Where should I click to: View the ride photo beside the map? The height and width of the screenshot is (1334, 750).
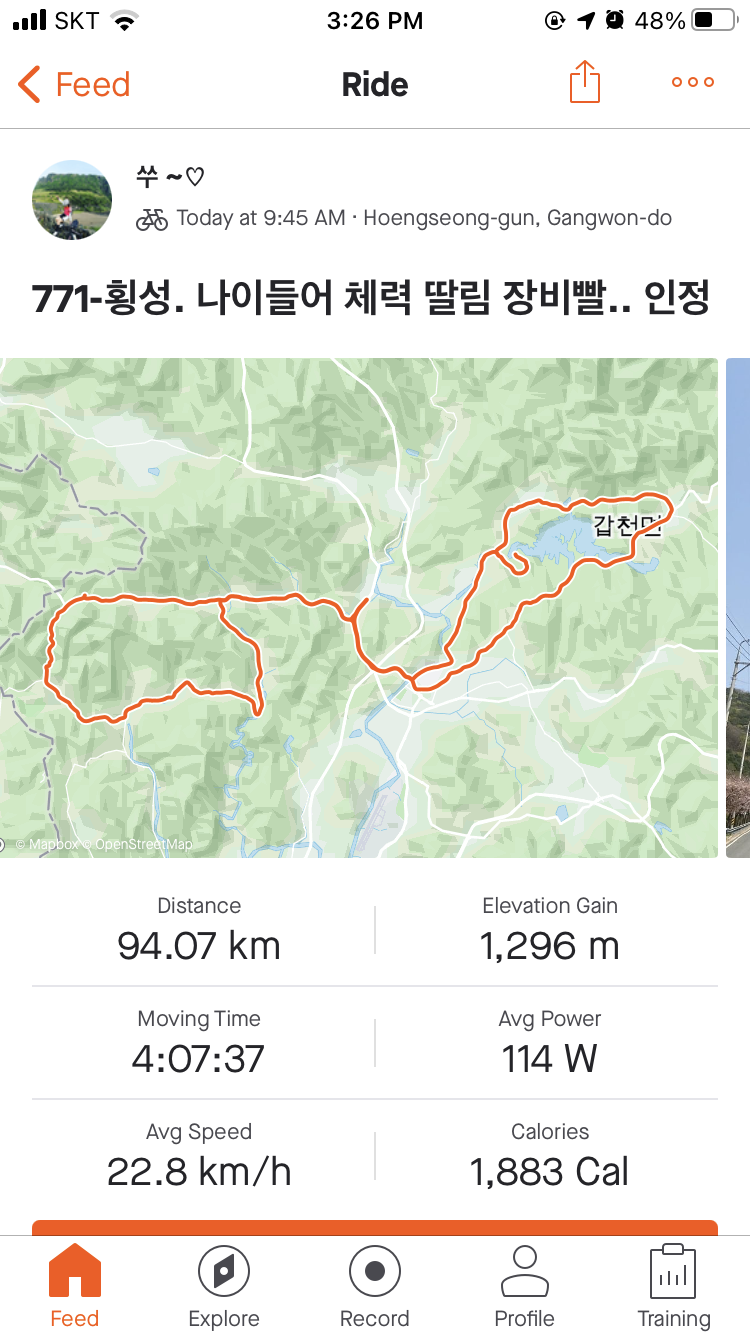coord(738,607)
